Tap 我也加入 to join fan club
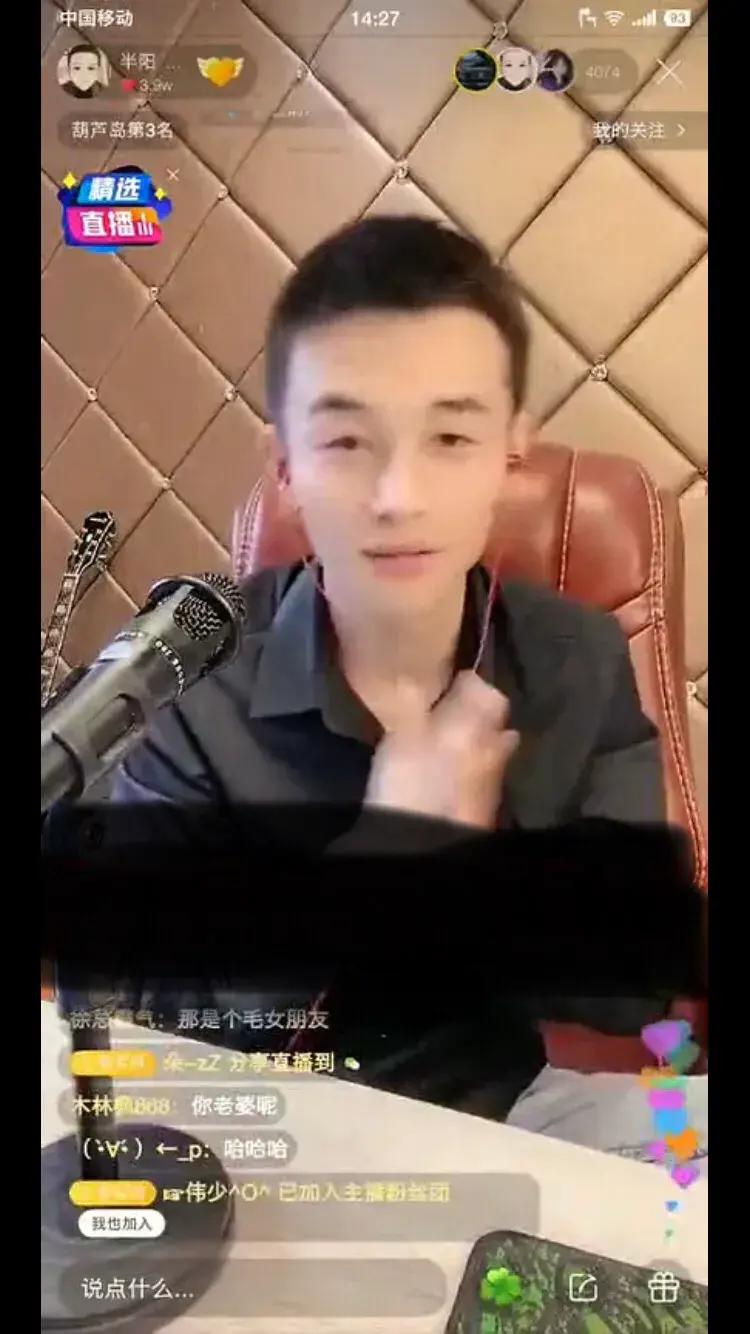The width and height of the screenshot is (750, 1334). click(x=122, y=1223)
